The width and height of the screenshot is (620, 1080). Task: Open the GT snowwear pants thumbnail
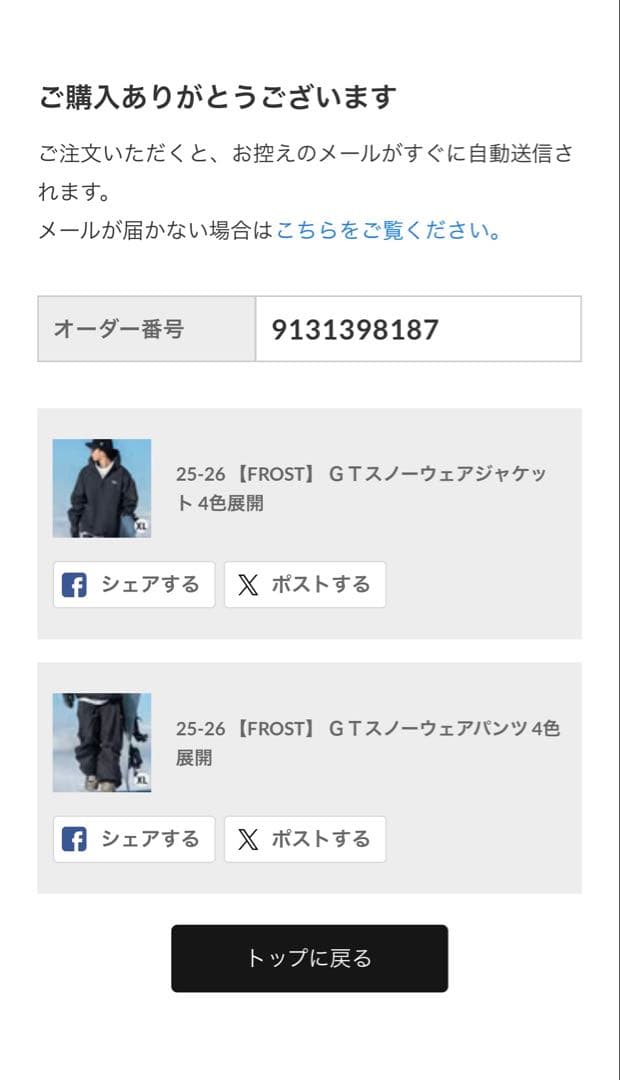pos(102,742)
